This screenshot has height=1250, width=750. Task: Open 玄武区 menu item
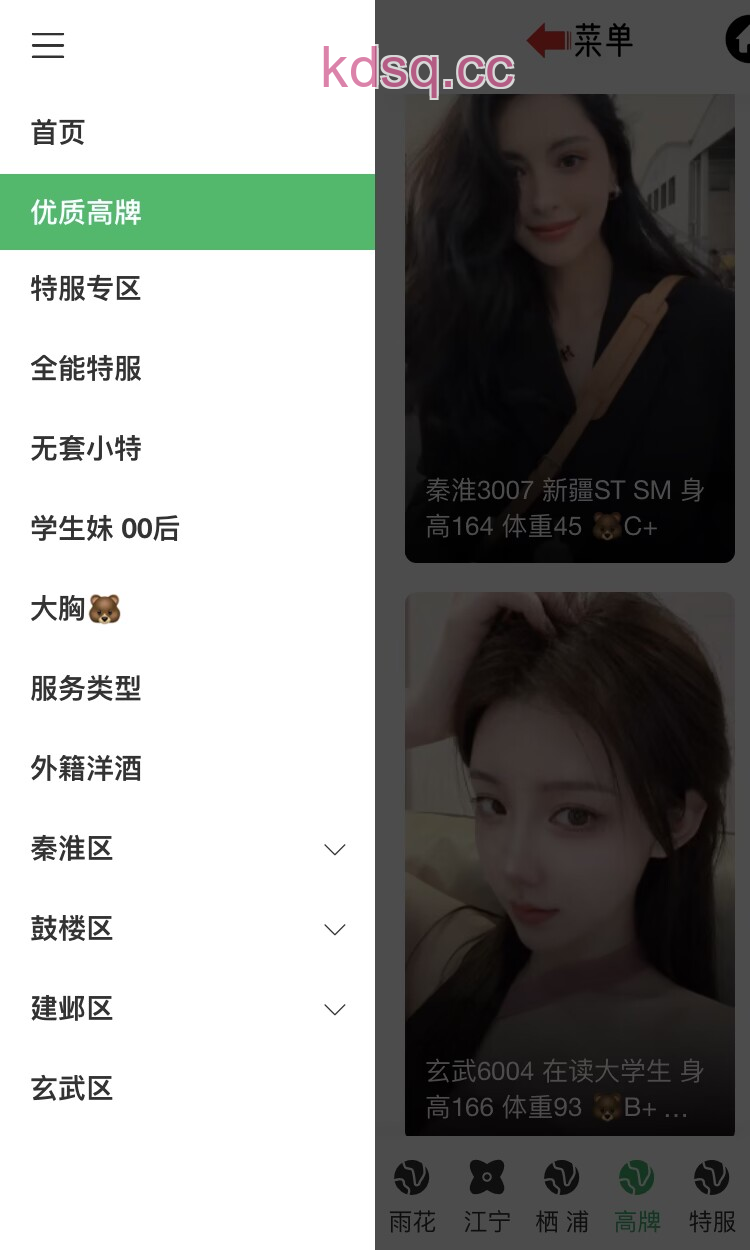[72, 1089]
